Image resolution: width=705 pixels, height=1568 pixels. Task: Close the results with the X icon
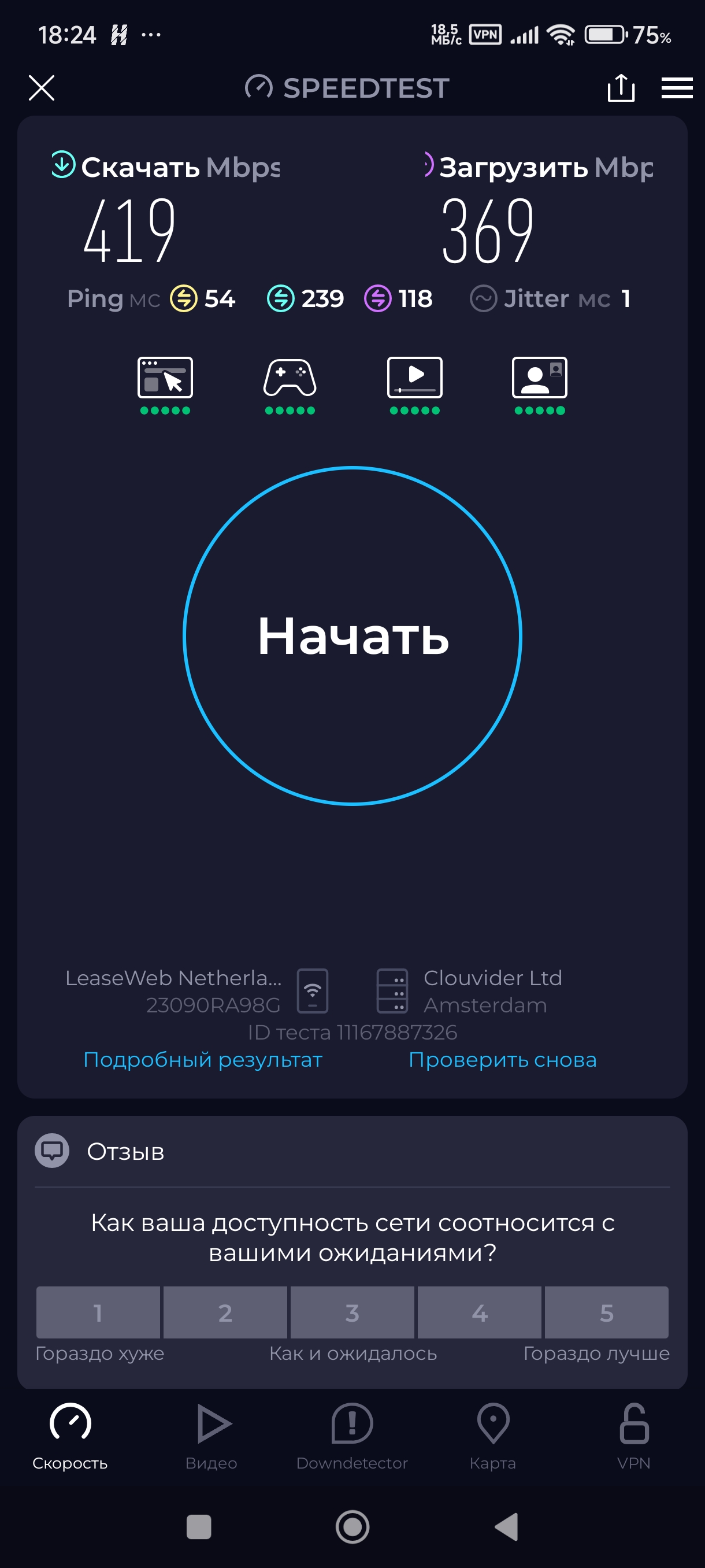(42, 88)
